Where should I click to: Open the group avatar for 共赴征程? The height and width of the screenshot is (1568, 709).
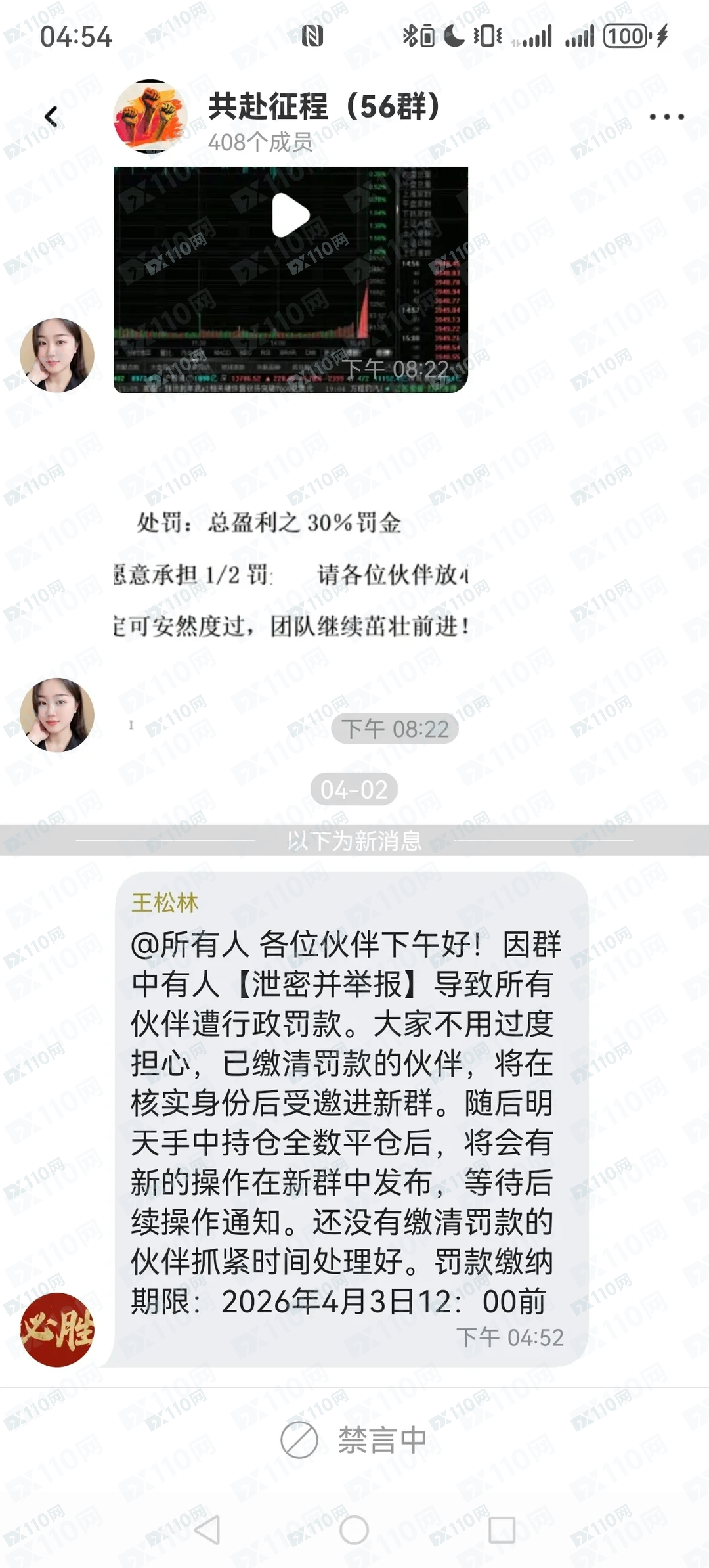[150, 117]
